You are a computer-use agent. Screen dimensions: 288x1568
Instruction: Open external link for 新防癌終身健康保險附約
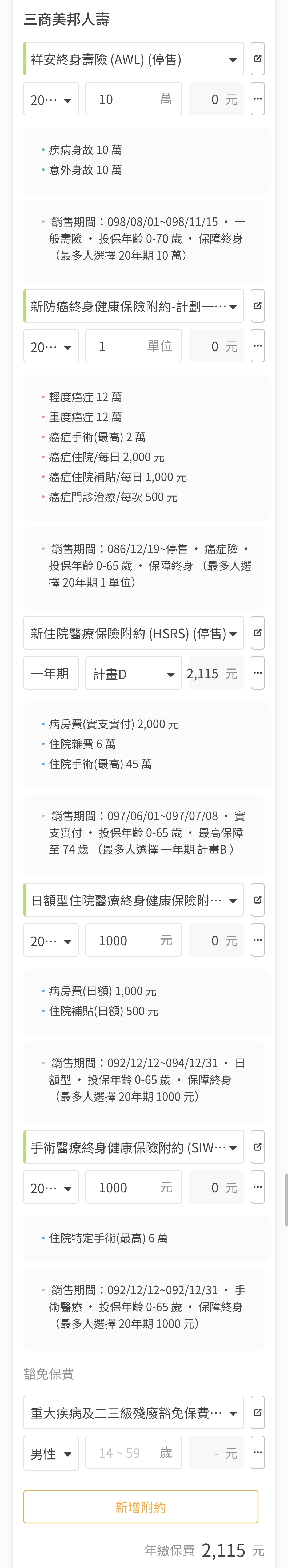258,306
